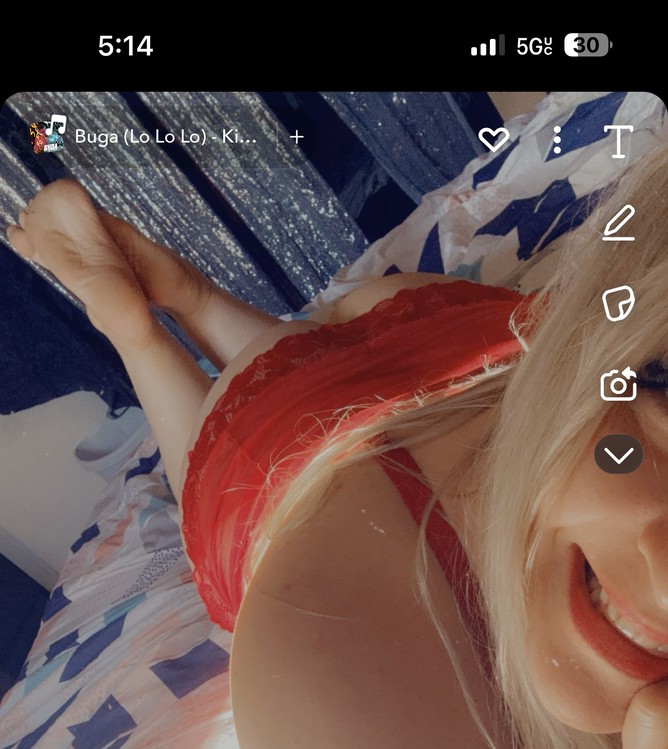Tap the heart icon to favorite
Screen dimensions: 668x749
tap(494, 140)
